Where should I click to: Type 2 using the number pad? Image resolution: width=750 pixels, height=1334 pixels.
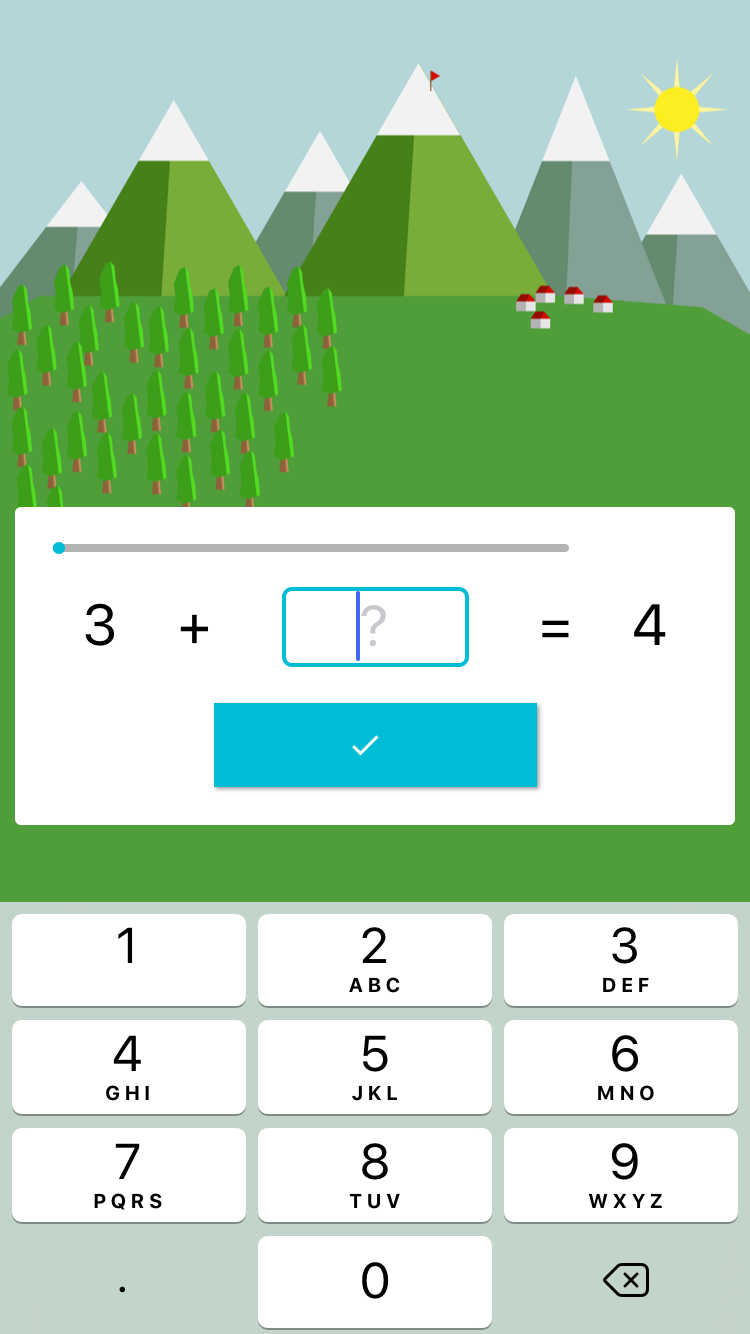(375, 959)
